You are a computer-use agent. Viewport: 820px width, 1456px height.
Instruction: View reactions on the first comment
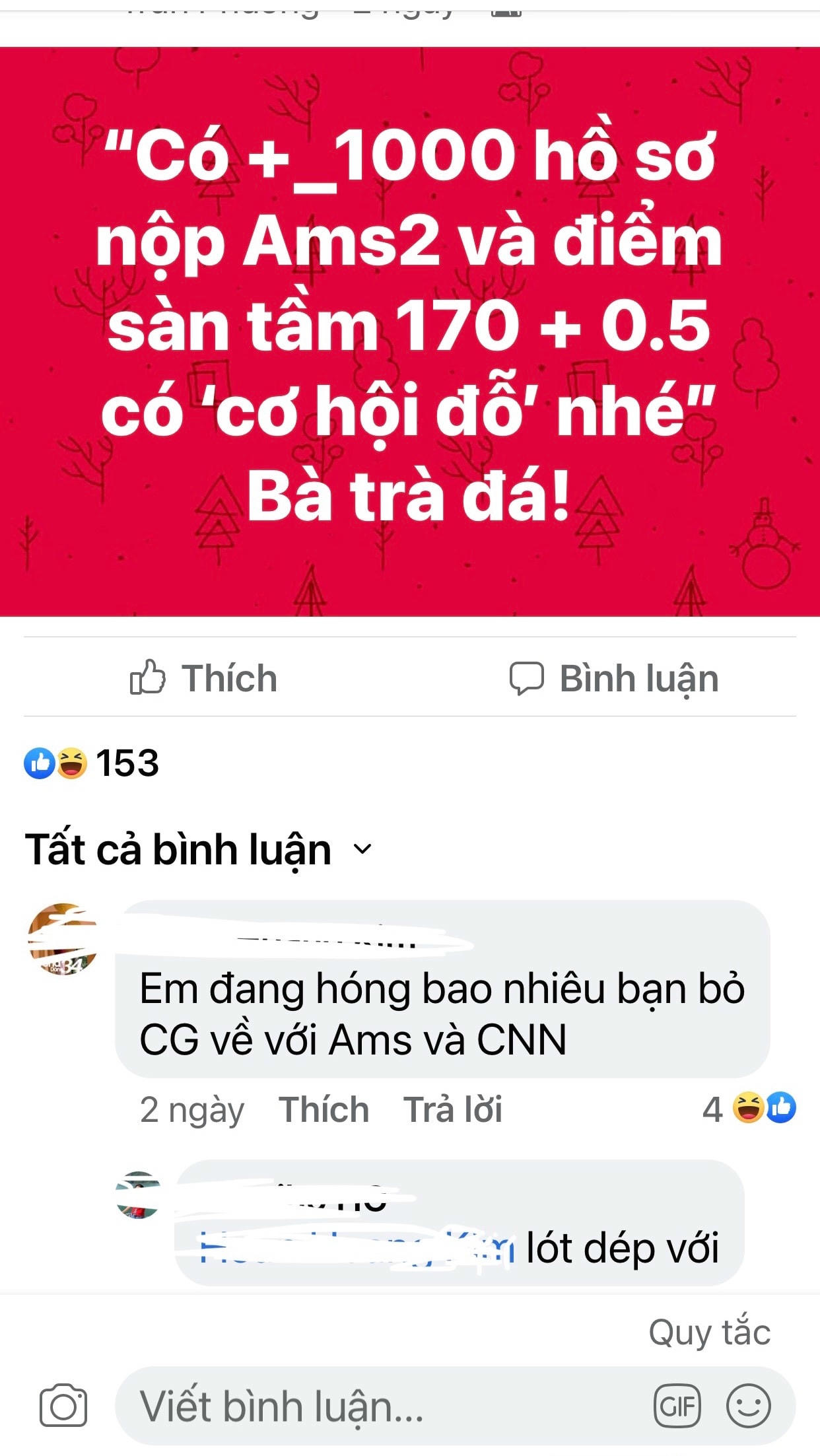point(749,1109)
